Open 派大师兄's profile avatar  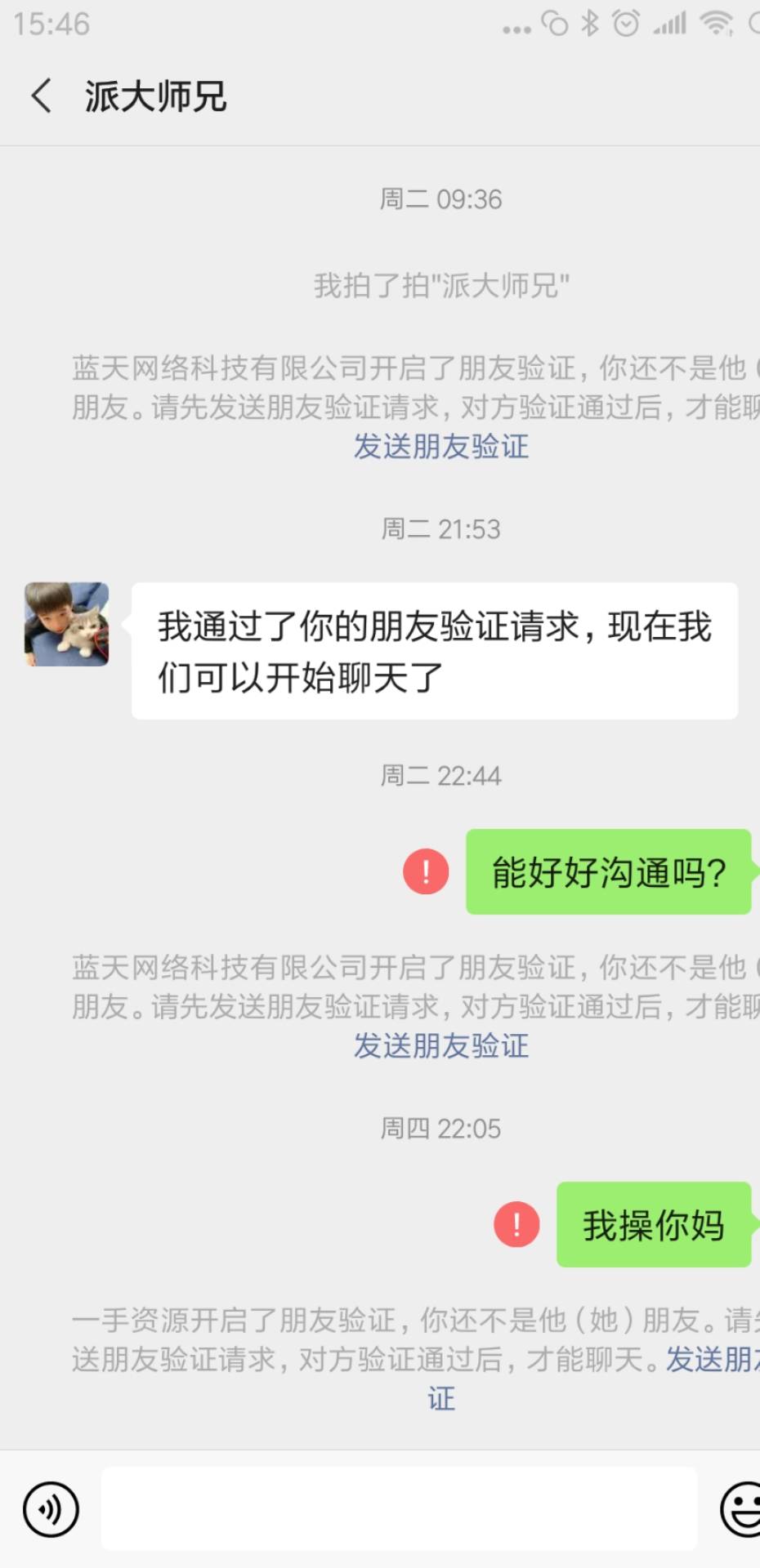point(66,624)
